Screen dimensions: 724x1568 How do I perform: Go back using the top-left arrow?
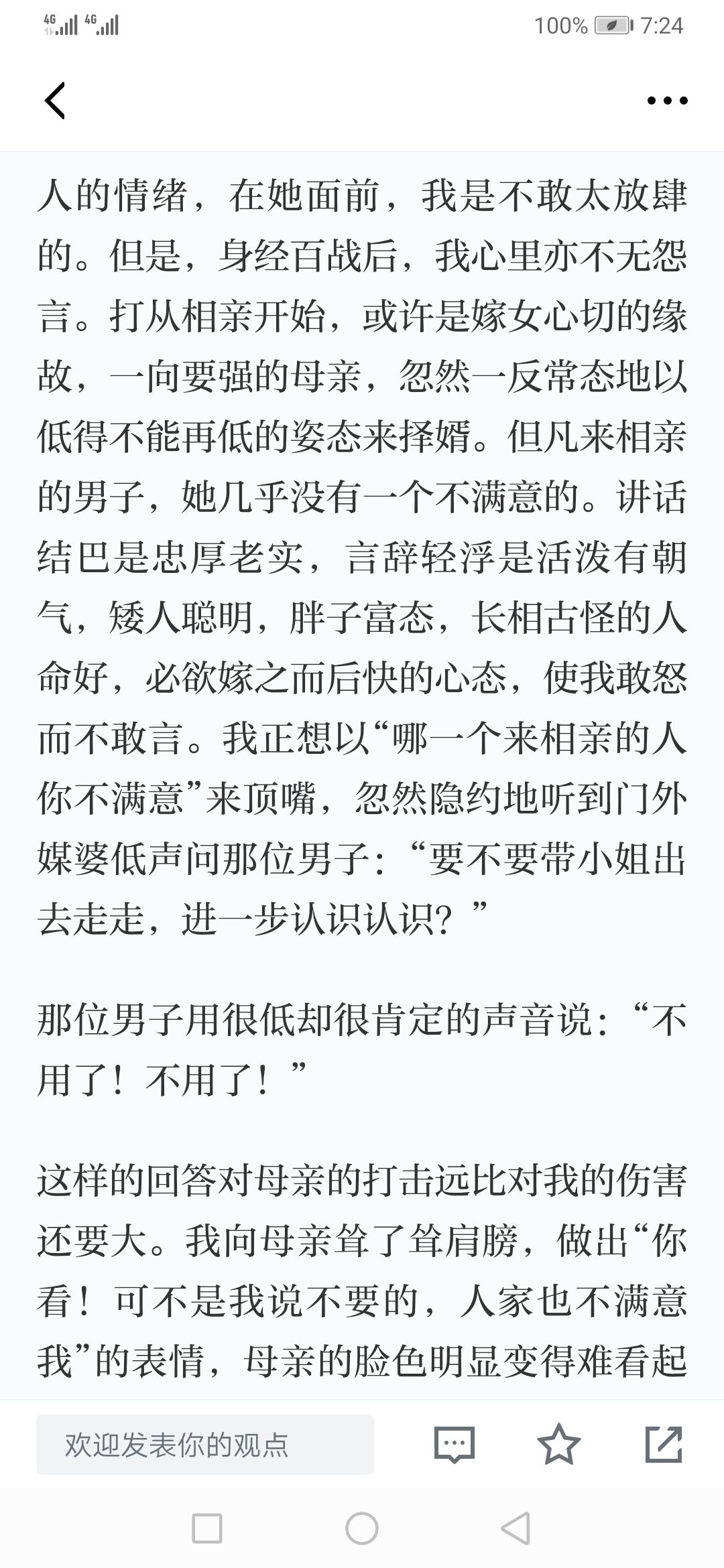pos(55,101)
